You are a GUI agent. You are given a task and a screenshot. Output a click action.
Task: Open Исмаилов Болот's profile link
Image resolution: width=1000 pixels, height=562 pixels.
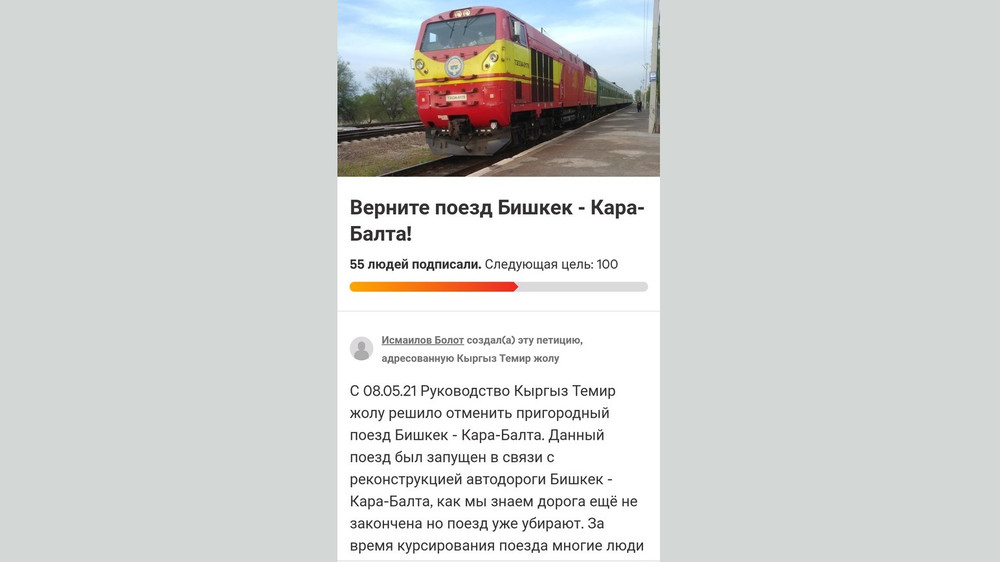pos(422,340)
